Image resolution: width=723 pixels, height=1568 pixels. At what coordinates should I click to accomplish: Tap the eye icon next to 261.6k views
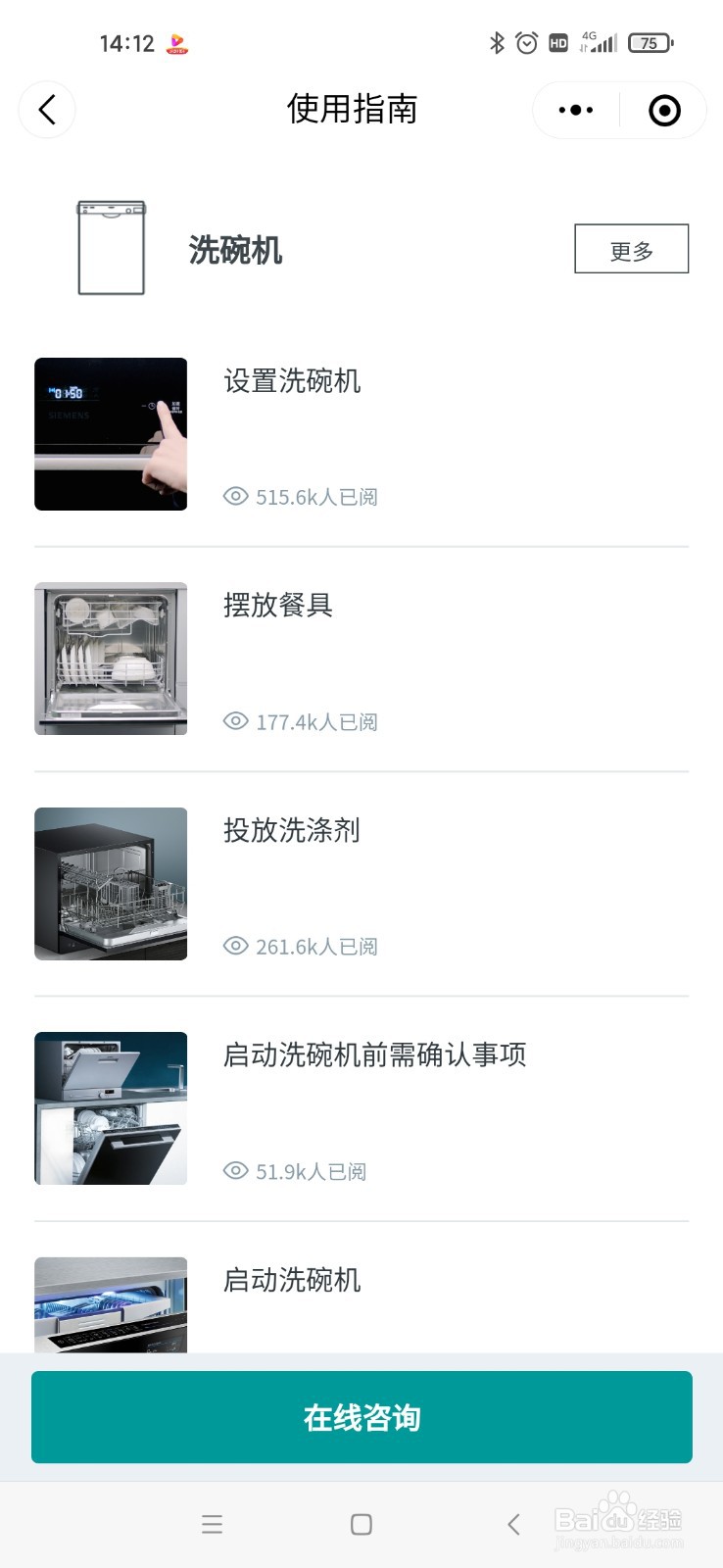click(235, 946)
